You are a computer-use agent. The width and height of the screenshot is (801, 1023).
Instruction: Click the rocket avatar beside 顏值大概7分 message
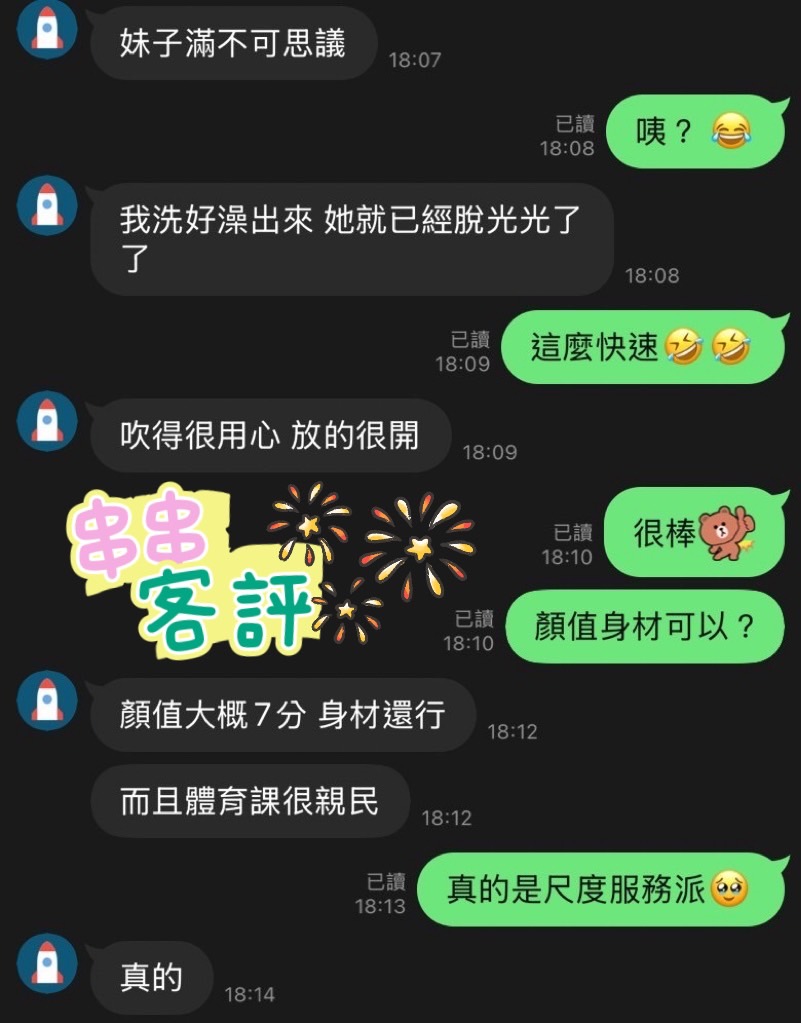click(46, 701)
